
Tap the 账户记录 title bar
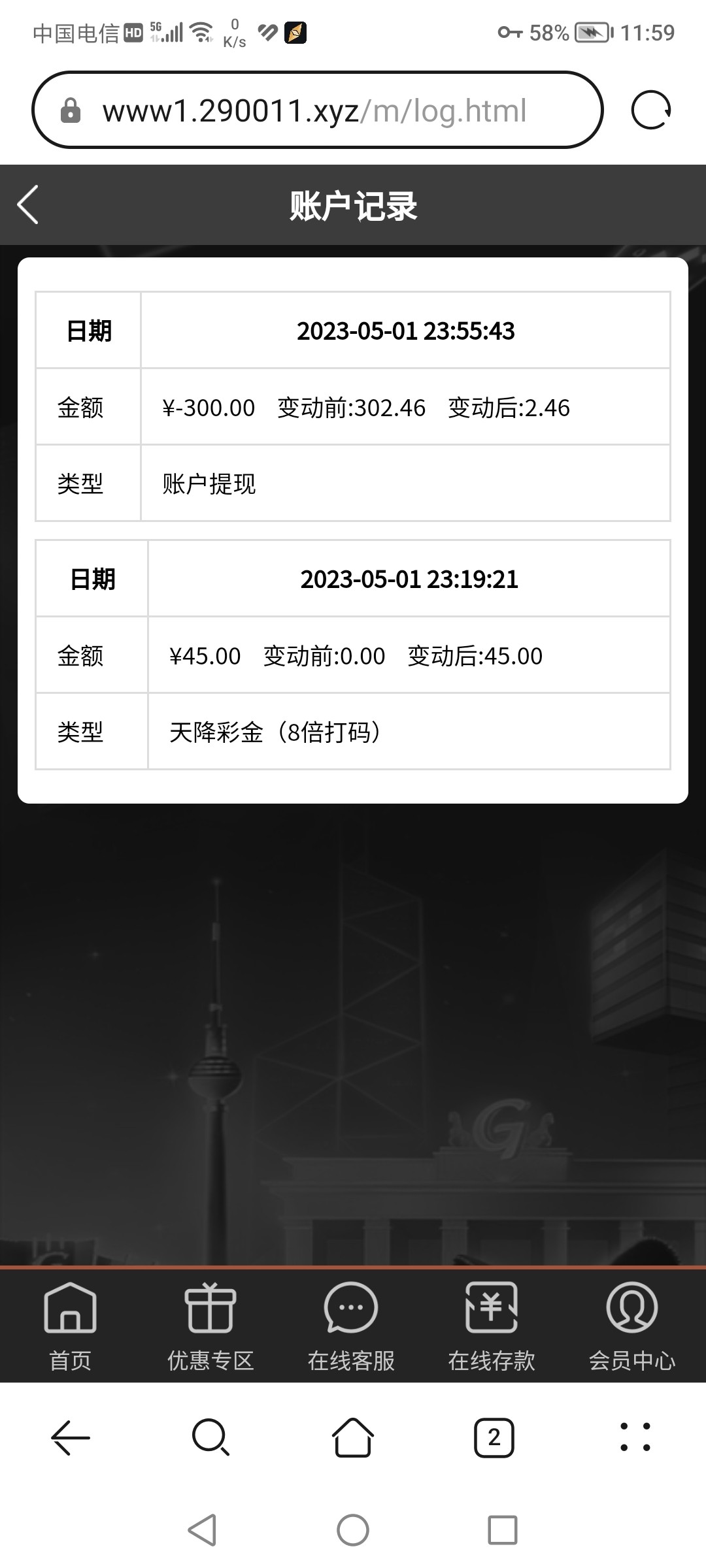click(353, 204)
